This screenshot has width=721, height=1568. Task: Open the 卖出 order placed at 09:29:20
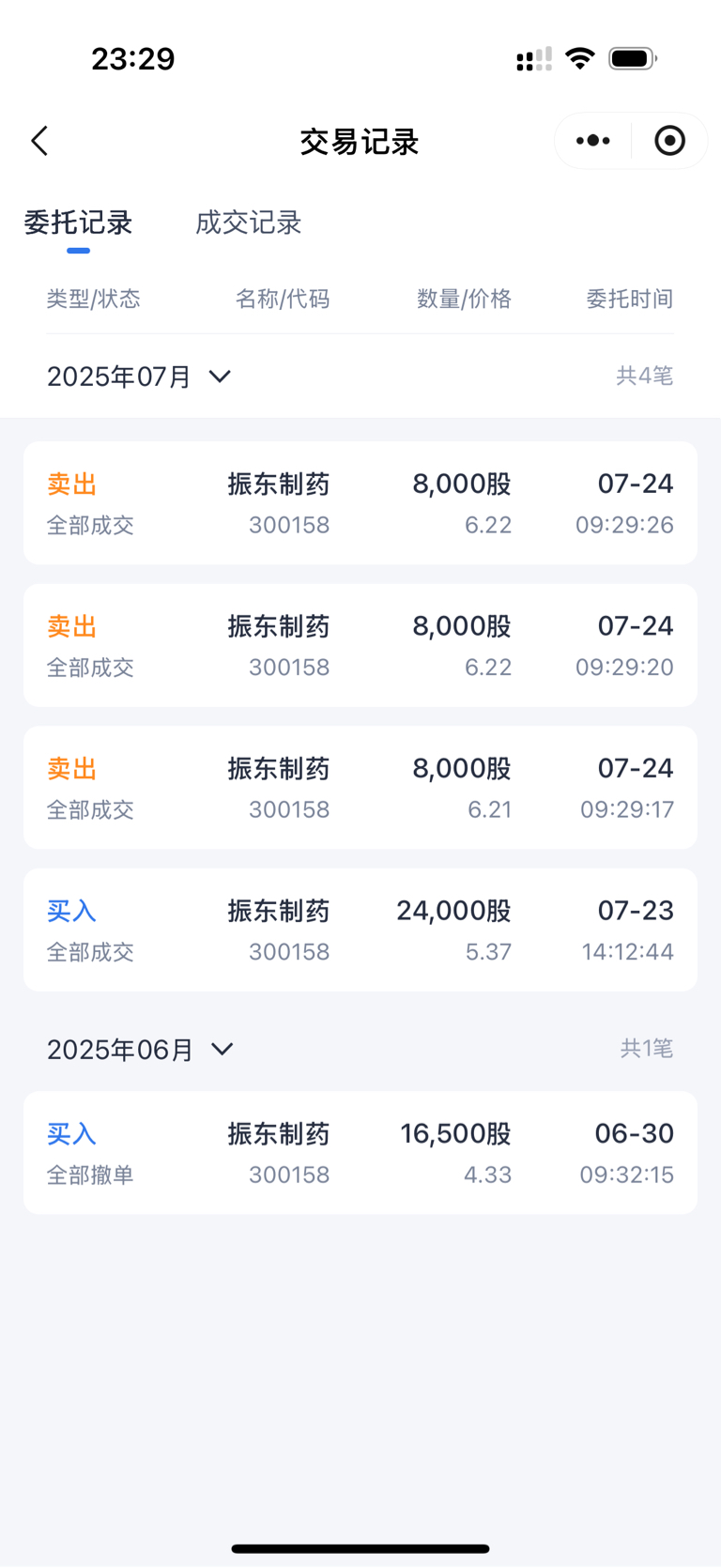(x=360, y=645)
